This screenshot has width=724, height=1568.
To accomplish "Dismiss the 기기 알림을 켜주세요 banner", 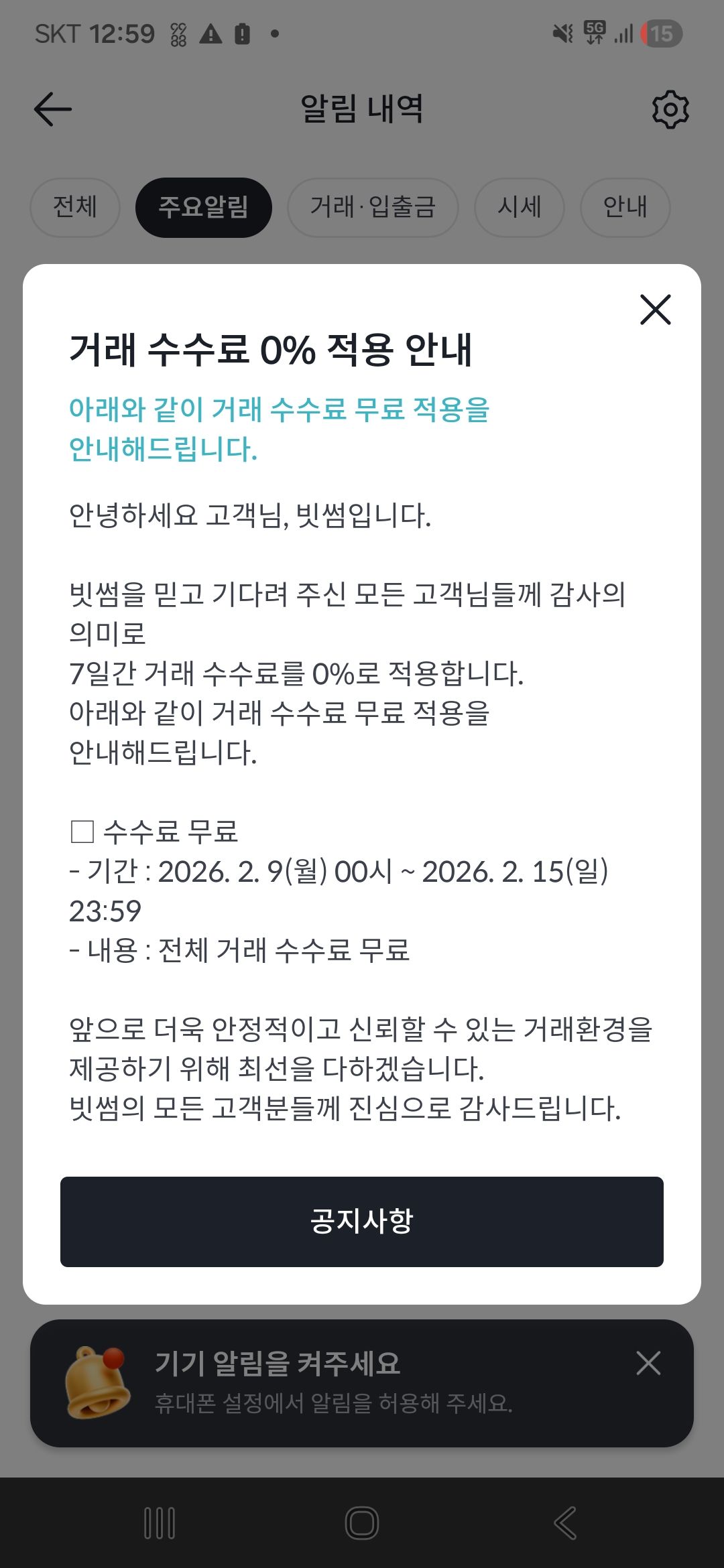I will tap(648, 1363).
